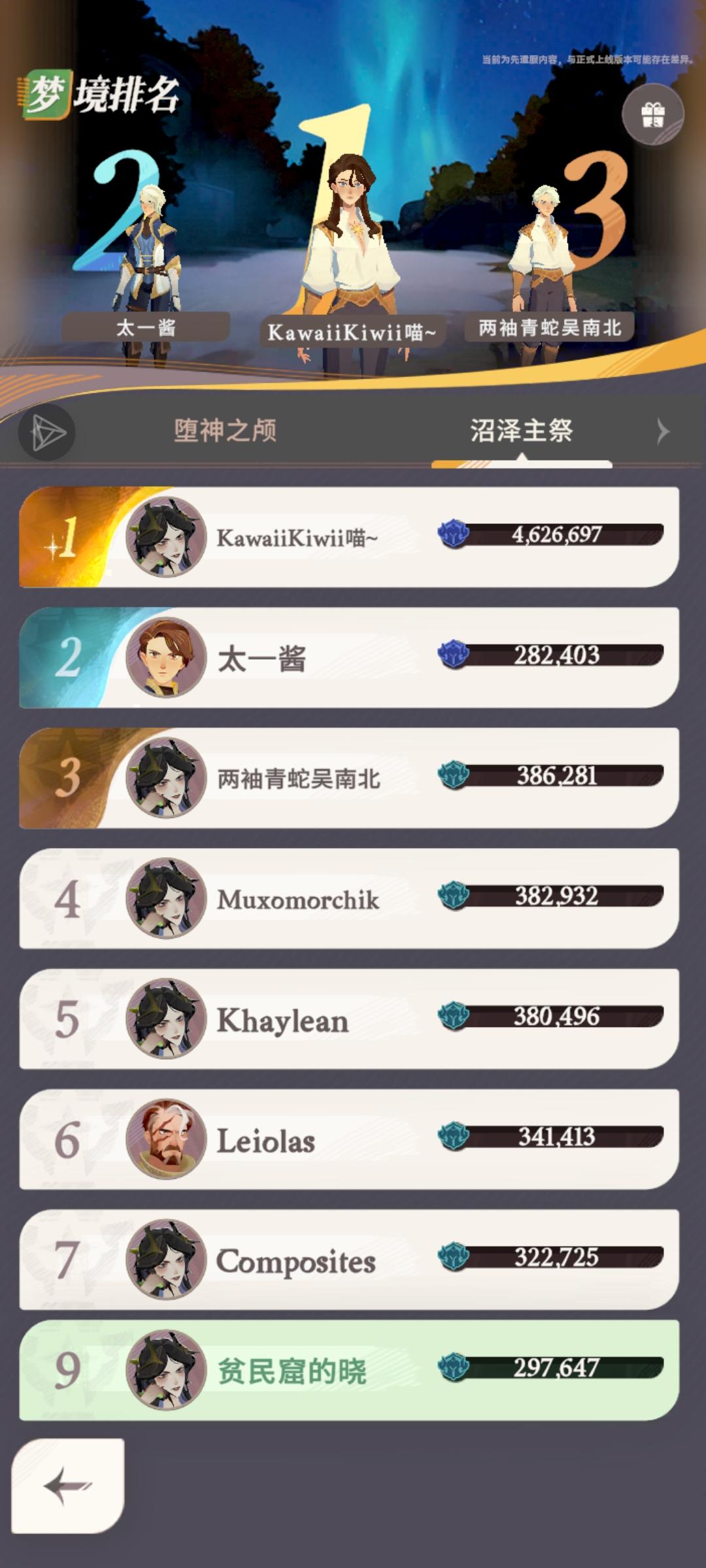Open 太一酱 ranking row
The image size is (706, 1568).
(349, 657)
